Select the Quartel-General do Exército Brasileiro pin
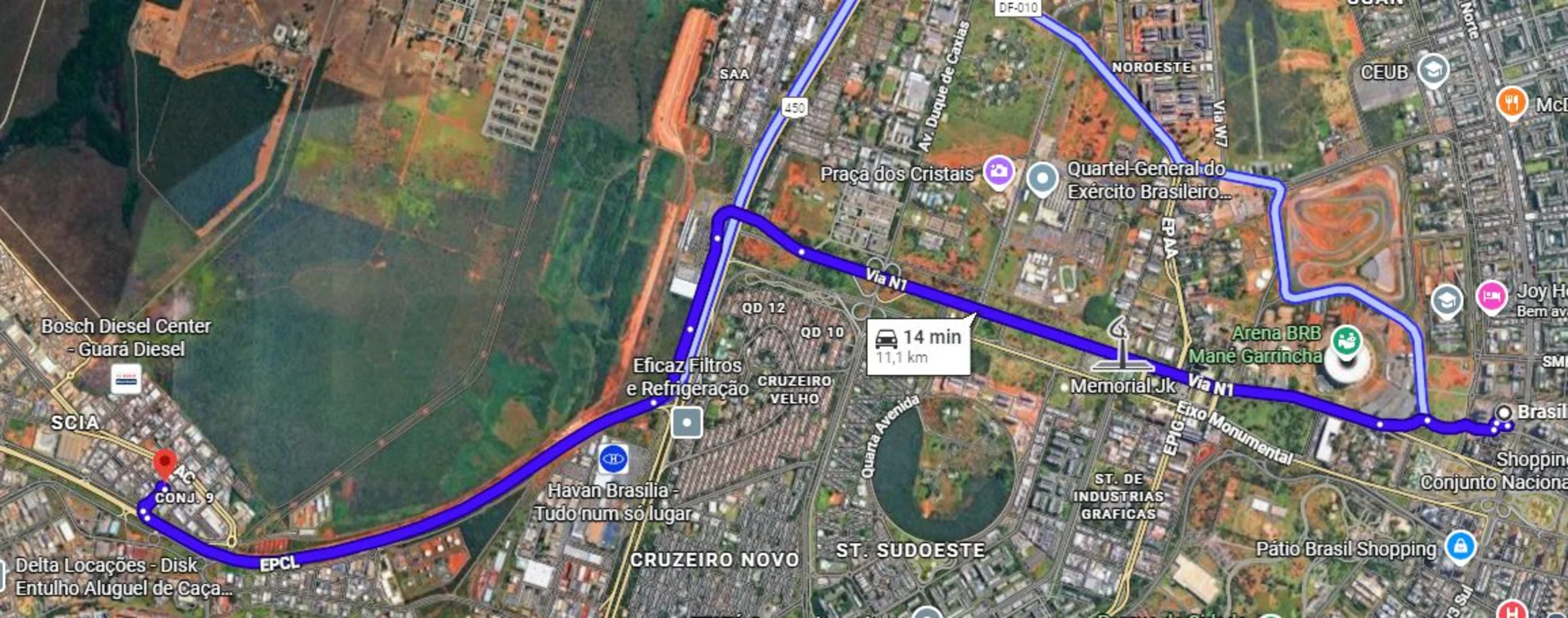 point(1042,178)
